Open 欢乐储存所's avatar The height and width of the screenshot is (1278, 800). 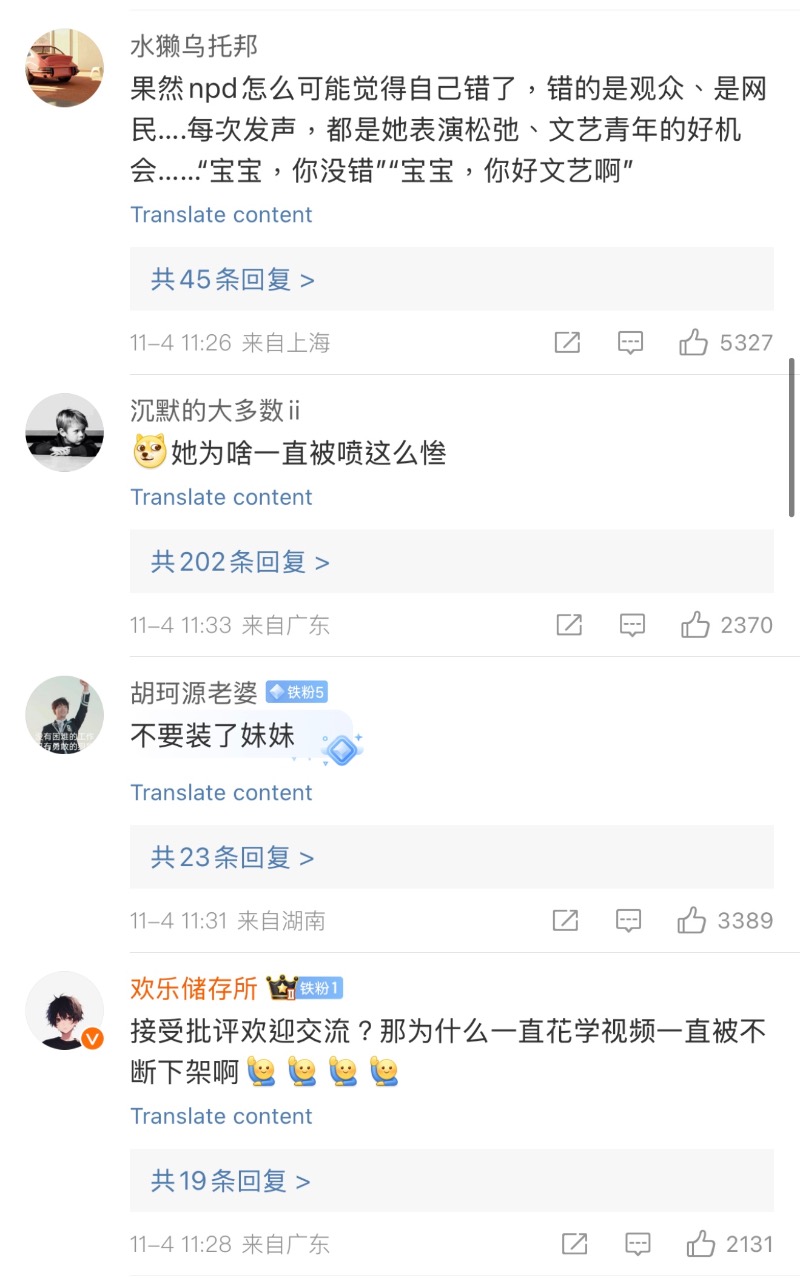click(x=64, y=1010)
